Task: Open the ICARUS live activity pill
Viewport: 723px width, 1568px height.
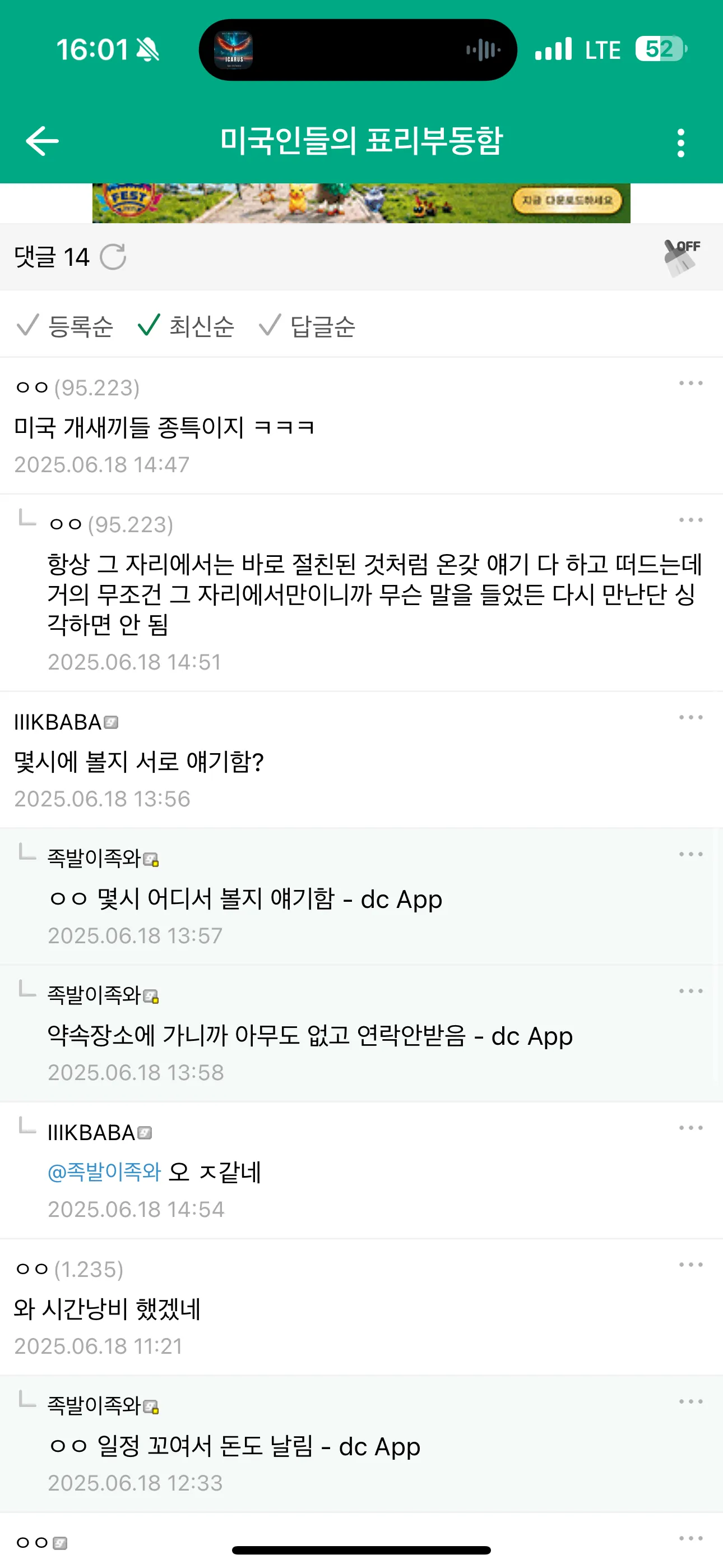Action: [357, 50]
